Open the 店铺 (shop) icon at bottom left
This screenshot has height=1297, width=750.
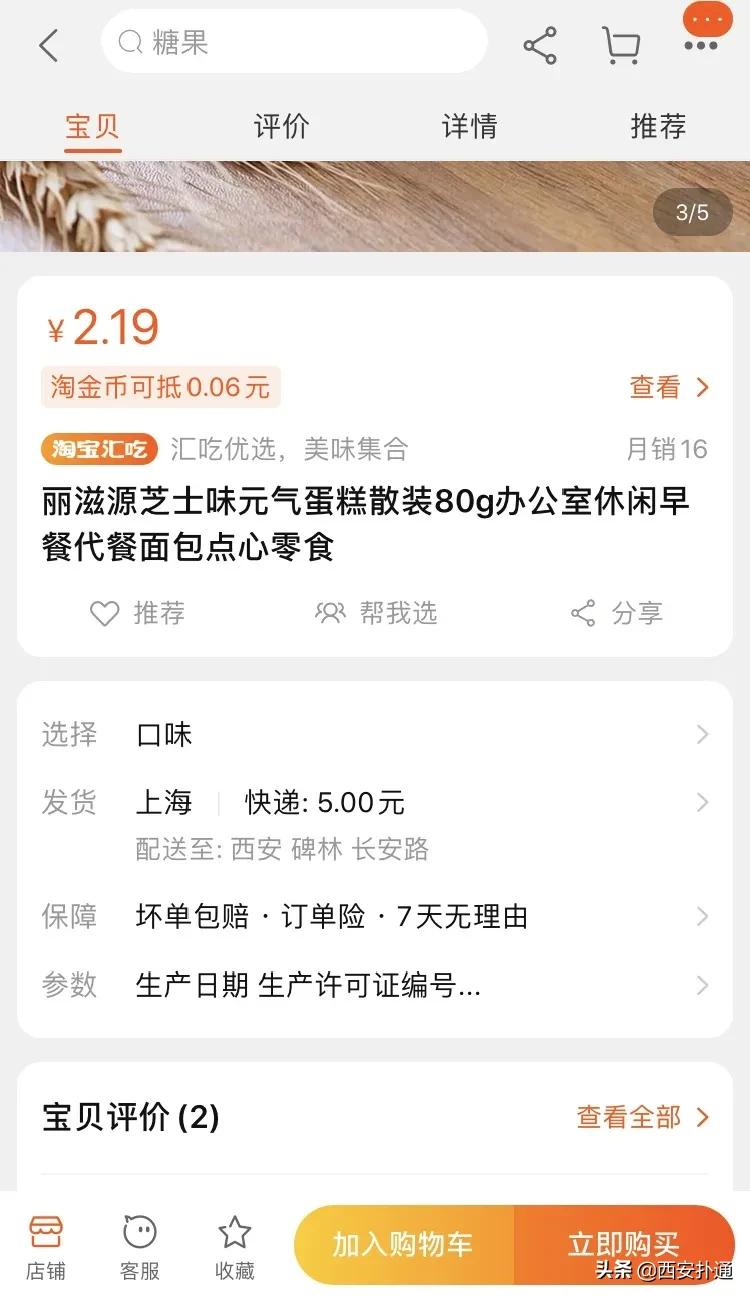click(x=44, y=1243)
